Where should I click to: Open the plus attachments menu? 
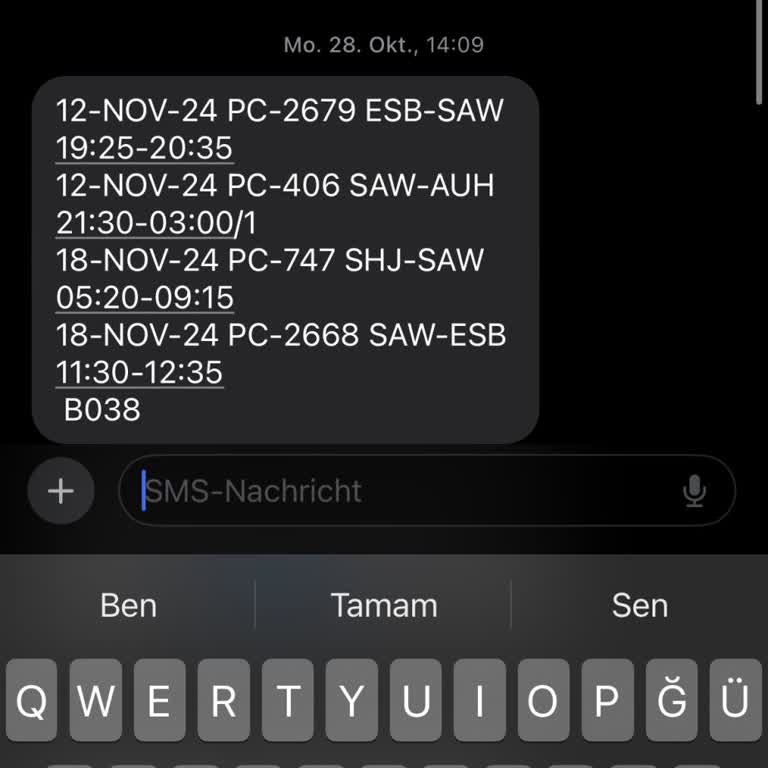pyautogui.click(x=61, y=491)
